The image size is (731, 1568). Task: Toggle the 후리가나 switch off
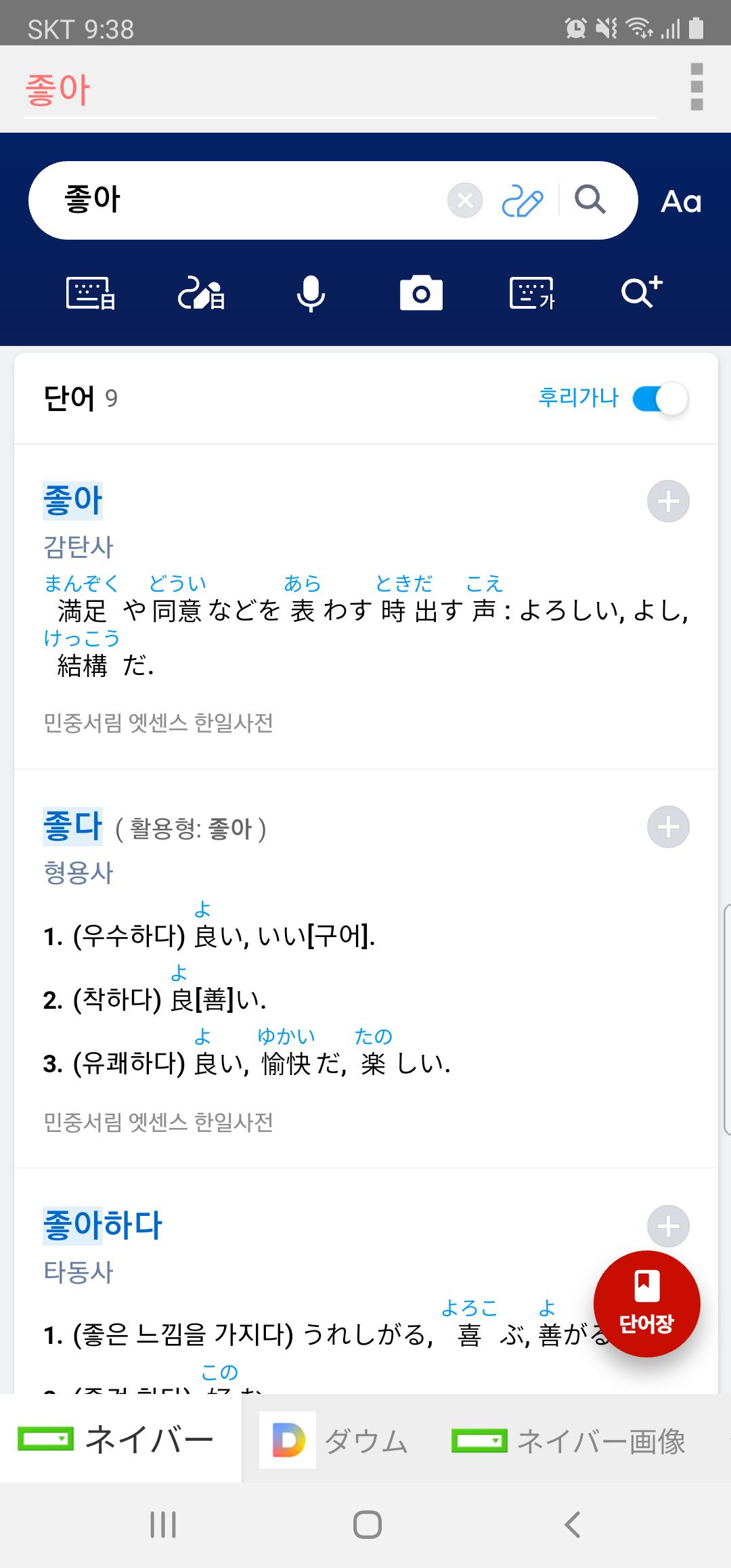point(660,399)
